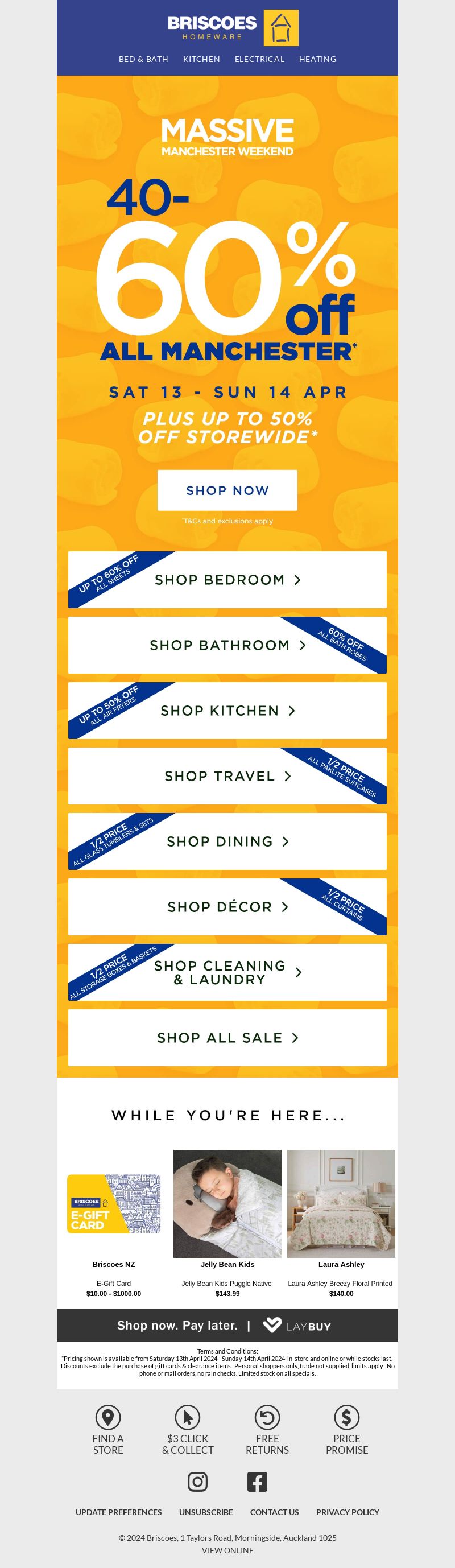
Task: Open Shop Bedroom
Action: (227, 580)
